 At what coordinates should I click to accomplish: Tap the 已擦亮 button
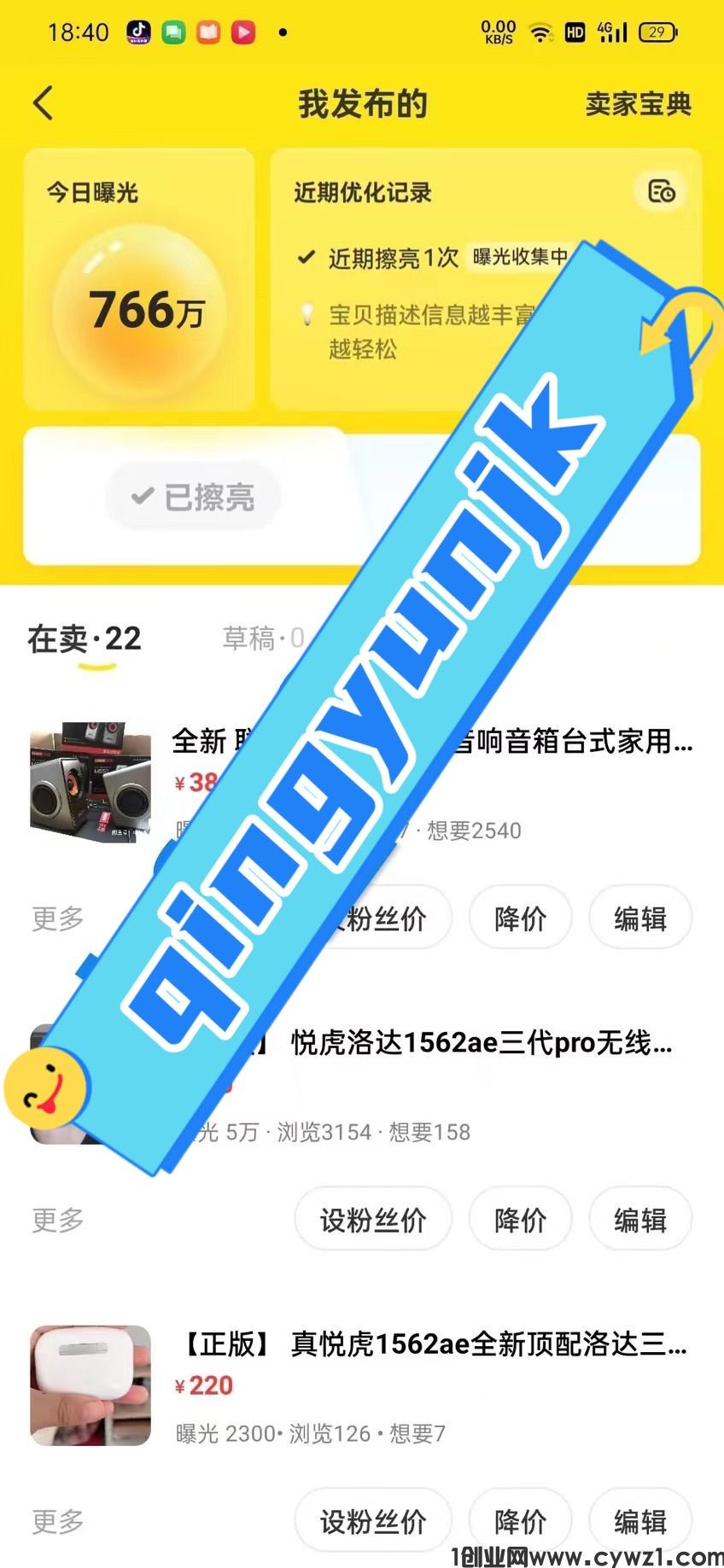click(193, 496)
